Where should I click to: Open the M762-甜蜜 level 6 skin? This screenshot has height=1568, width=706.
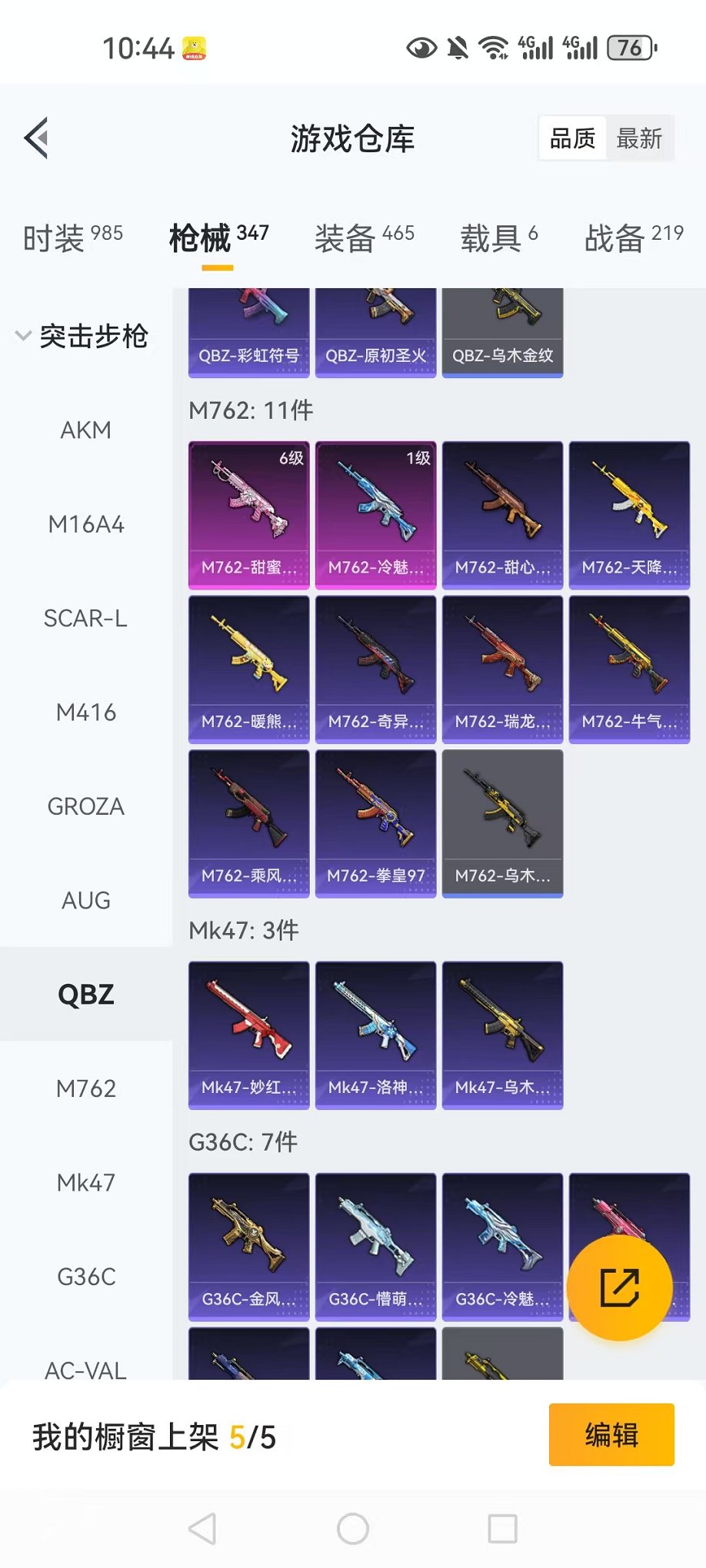(248, 514)
